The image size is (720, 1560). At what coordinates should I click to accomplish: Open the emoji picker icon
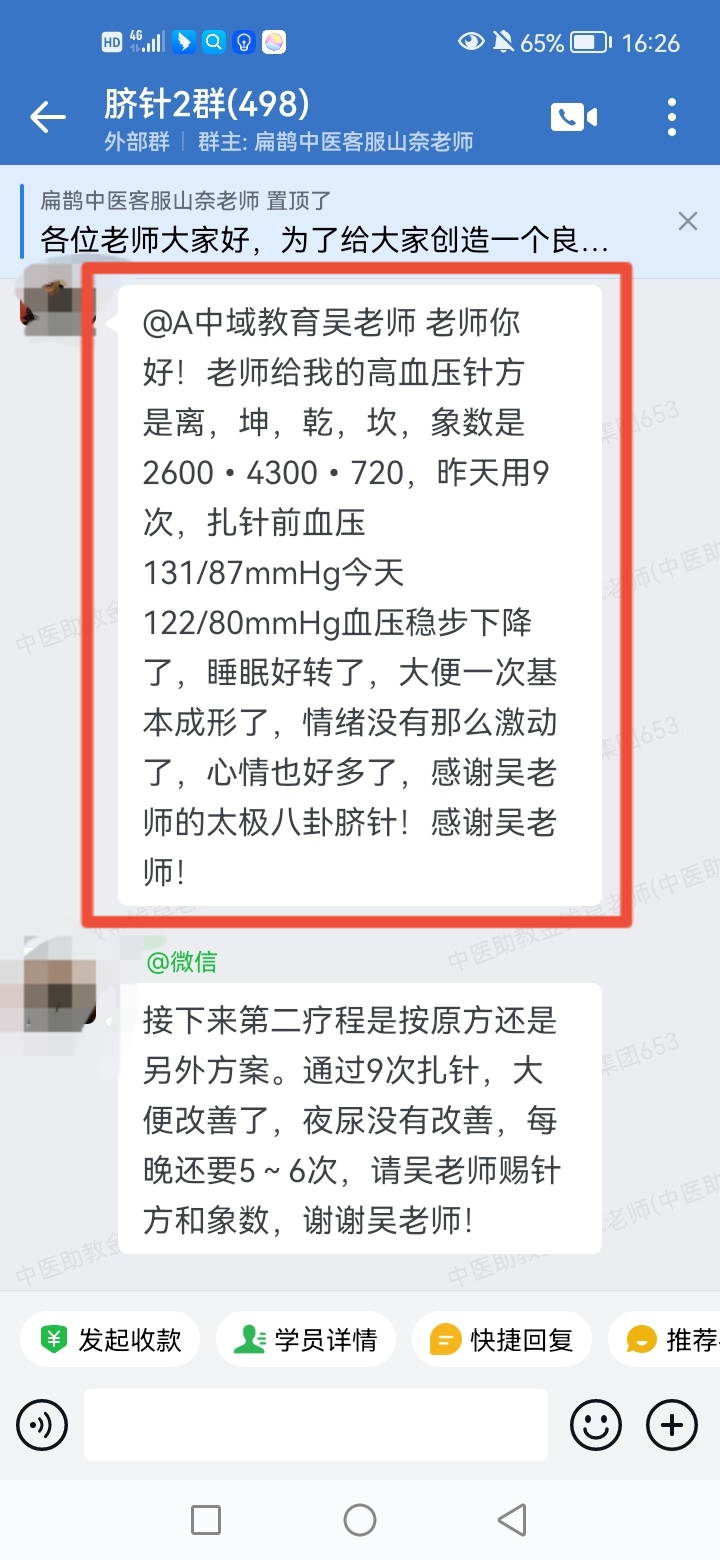pyautogui.click(x=595, y=1424)
